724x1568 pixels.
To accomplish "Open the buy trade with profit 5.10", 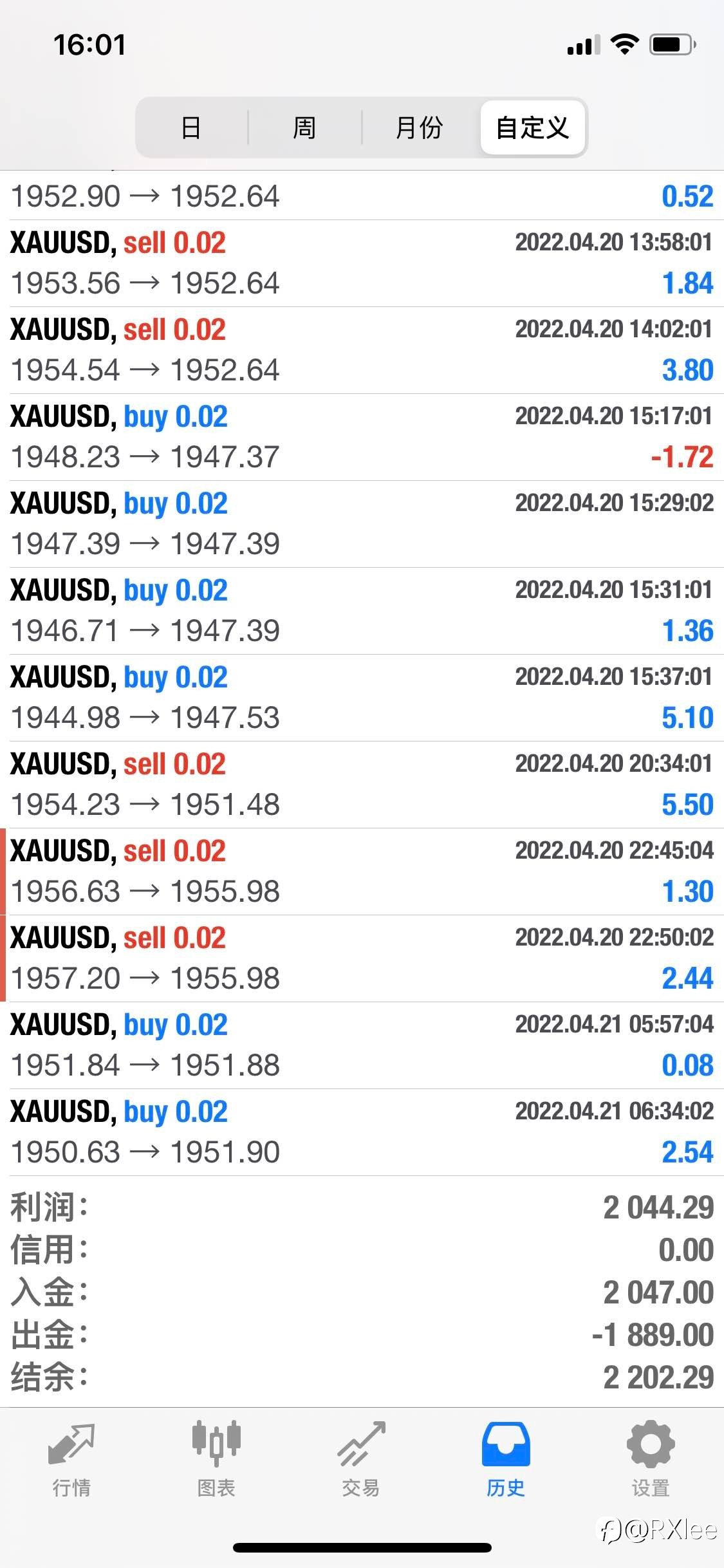I will 362,698.
